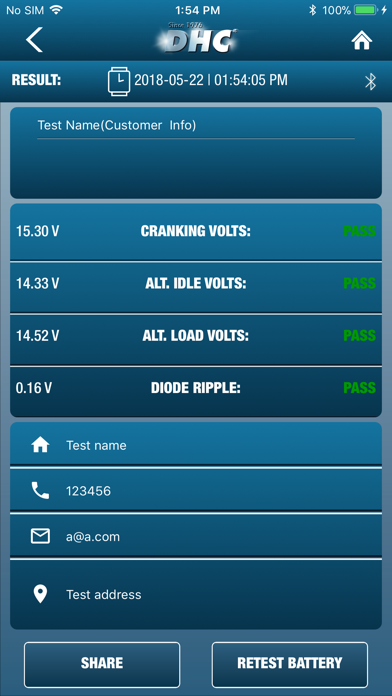Open the home screen icon
Image resolution: width=392 pixels, height=696 pixels.
tap(362, 41)
